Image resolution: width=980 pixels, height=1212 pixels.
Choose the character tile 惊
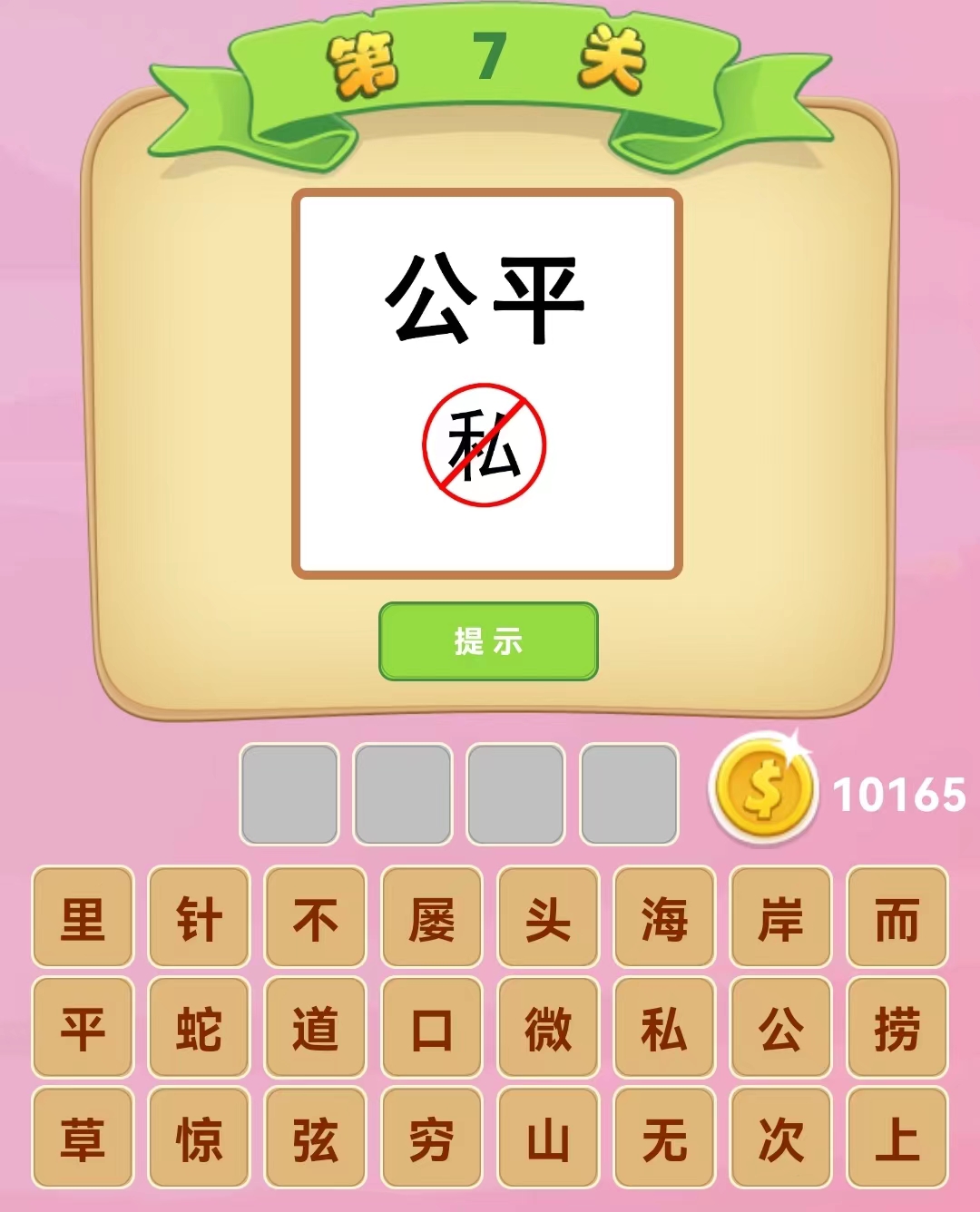[x=199, y=1139]
